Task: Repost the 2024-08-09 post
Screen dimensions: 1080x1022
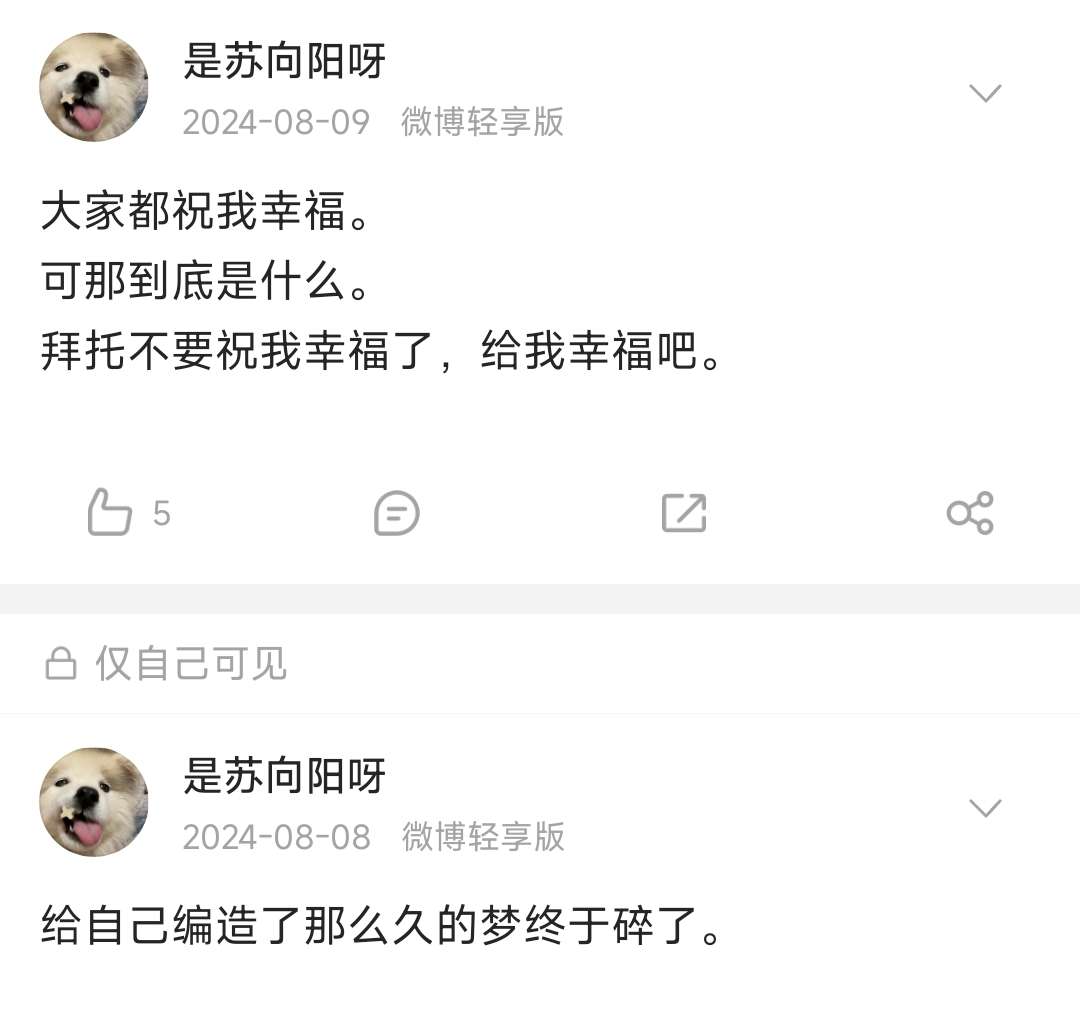Action: tap(684, 513)
